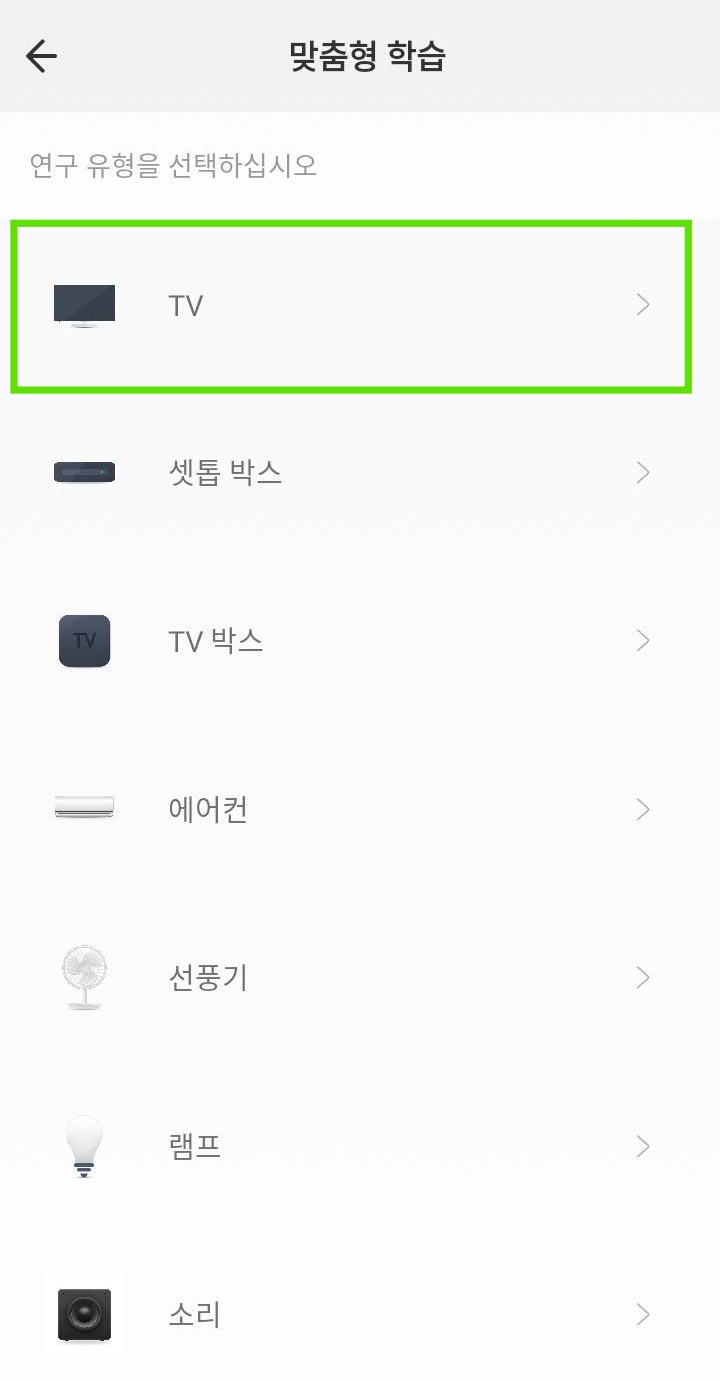Click the speaker icon next to 소리
This screenshot has width=720, height=1381.
click(83, 1315)
